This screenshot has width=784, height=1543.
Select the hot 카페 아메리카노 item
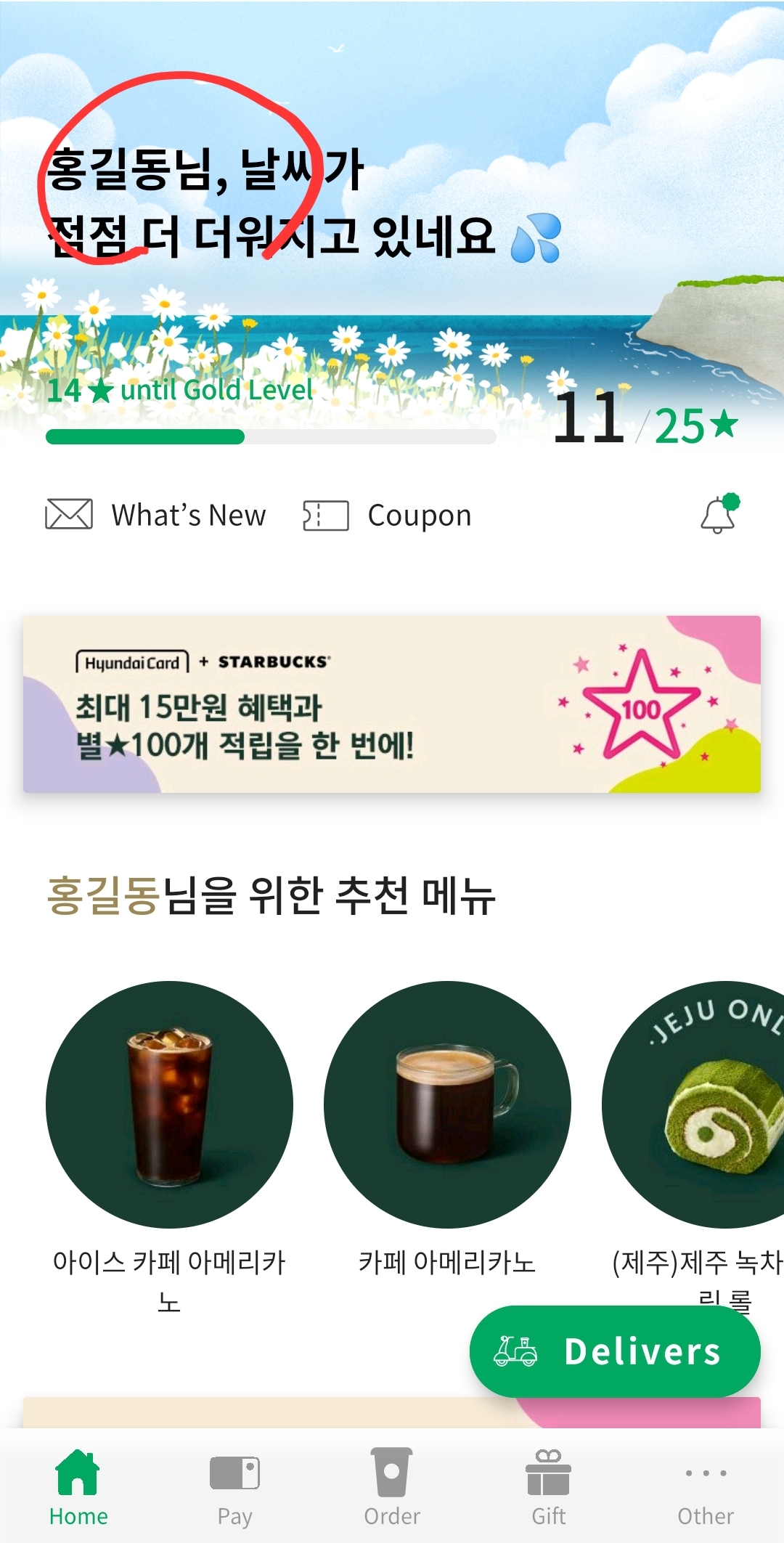coord(447,1104)
